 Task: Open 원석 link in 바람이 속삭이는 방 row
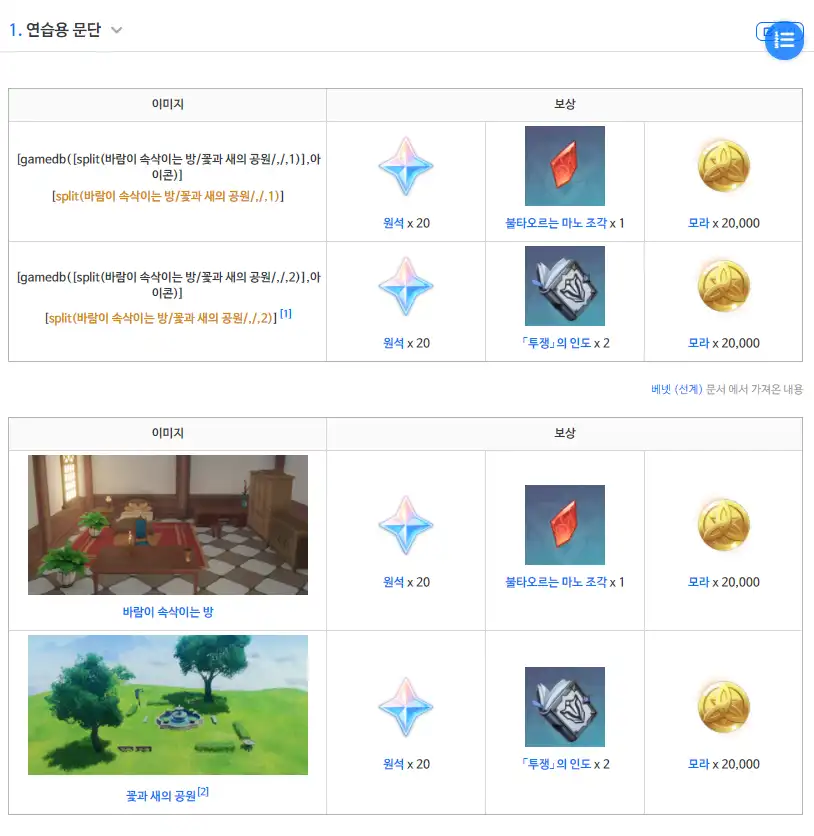click(x=393, y=582)
